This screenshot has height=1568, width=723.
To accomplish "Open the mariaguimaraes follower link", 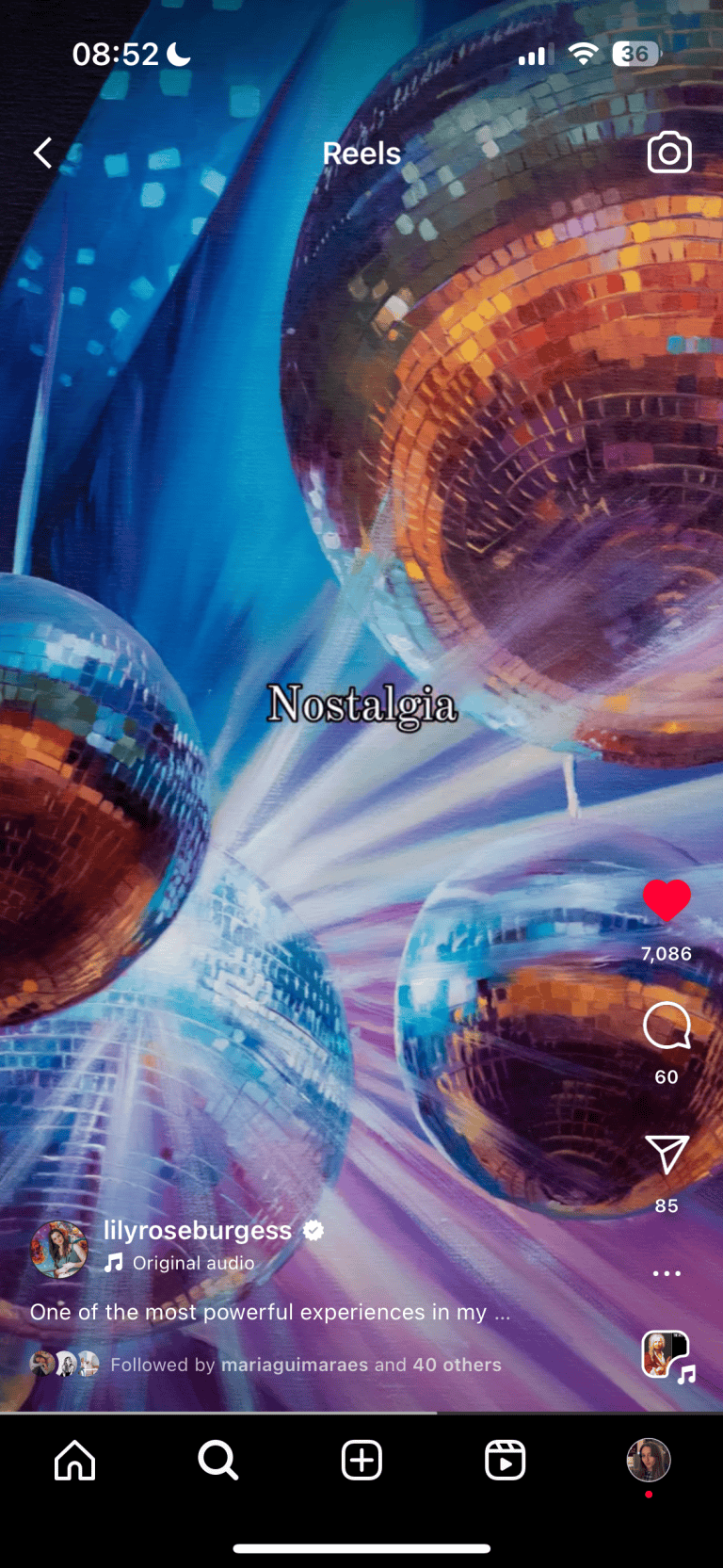I will pos(295,1365).
